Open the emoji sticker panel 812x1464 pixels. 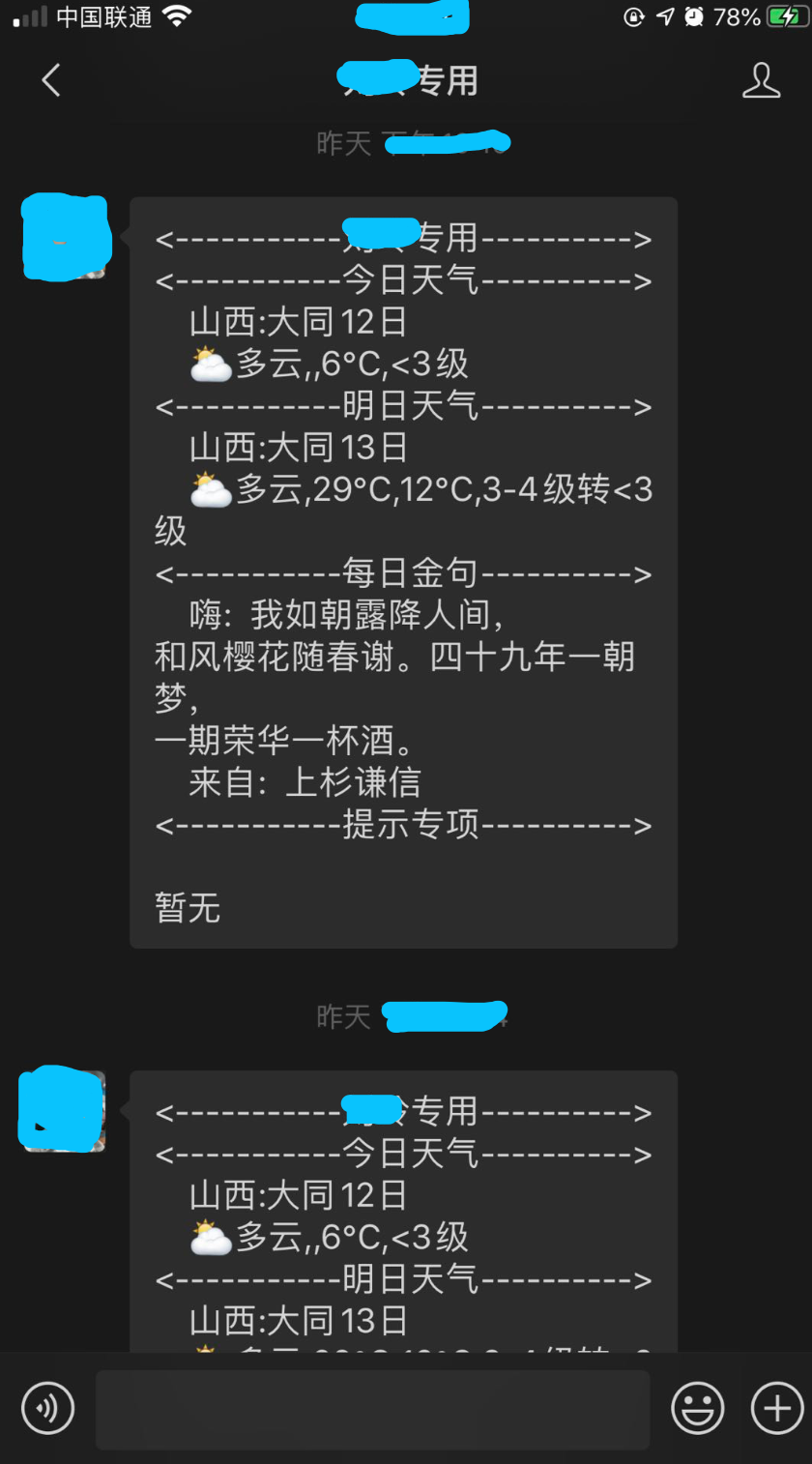tap(697, 1408)
